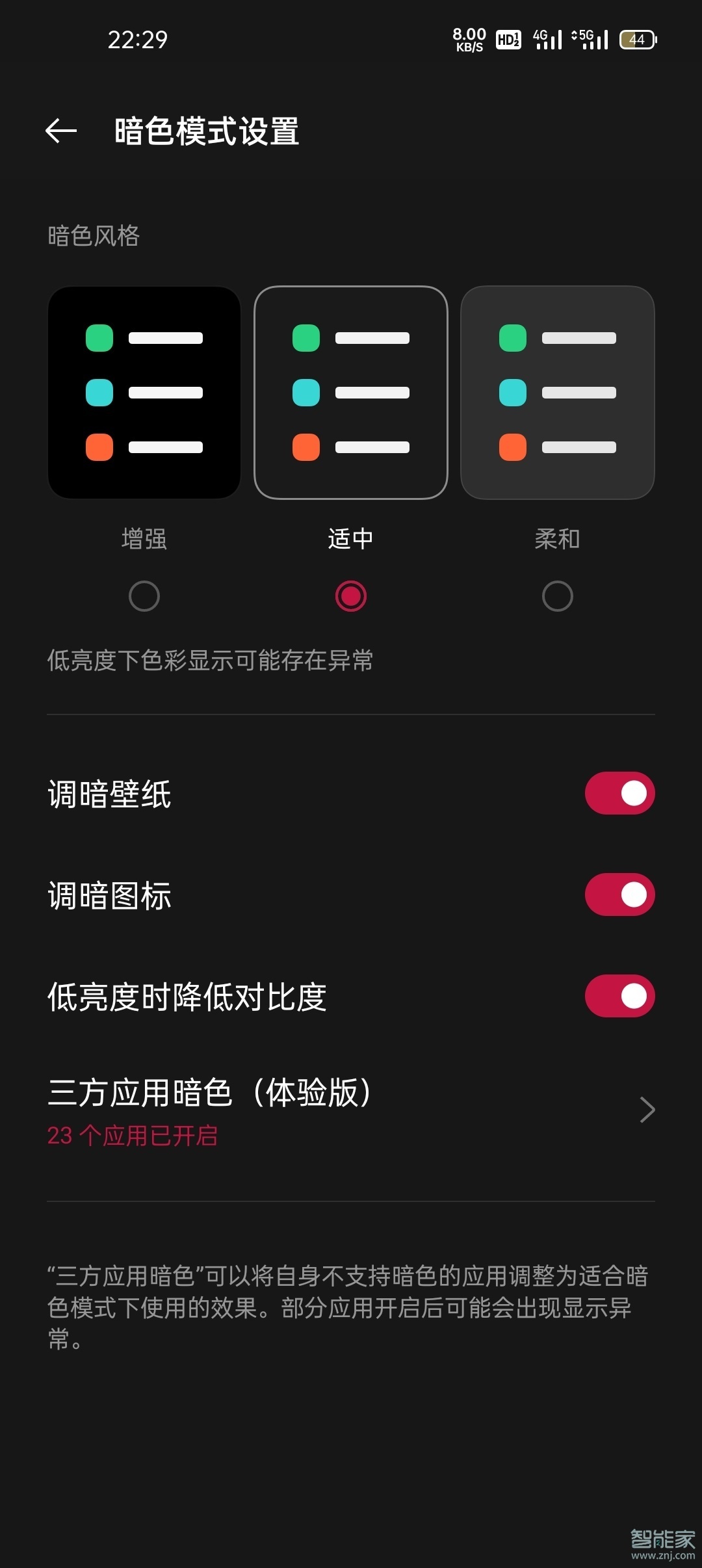The height and width of the screenshot is (1568, 702).
Task: Expand 三方应用暗色（体验版）via its chevron
Action: point(647,1110)
